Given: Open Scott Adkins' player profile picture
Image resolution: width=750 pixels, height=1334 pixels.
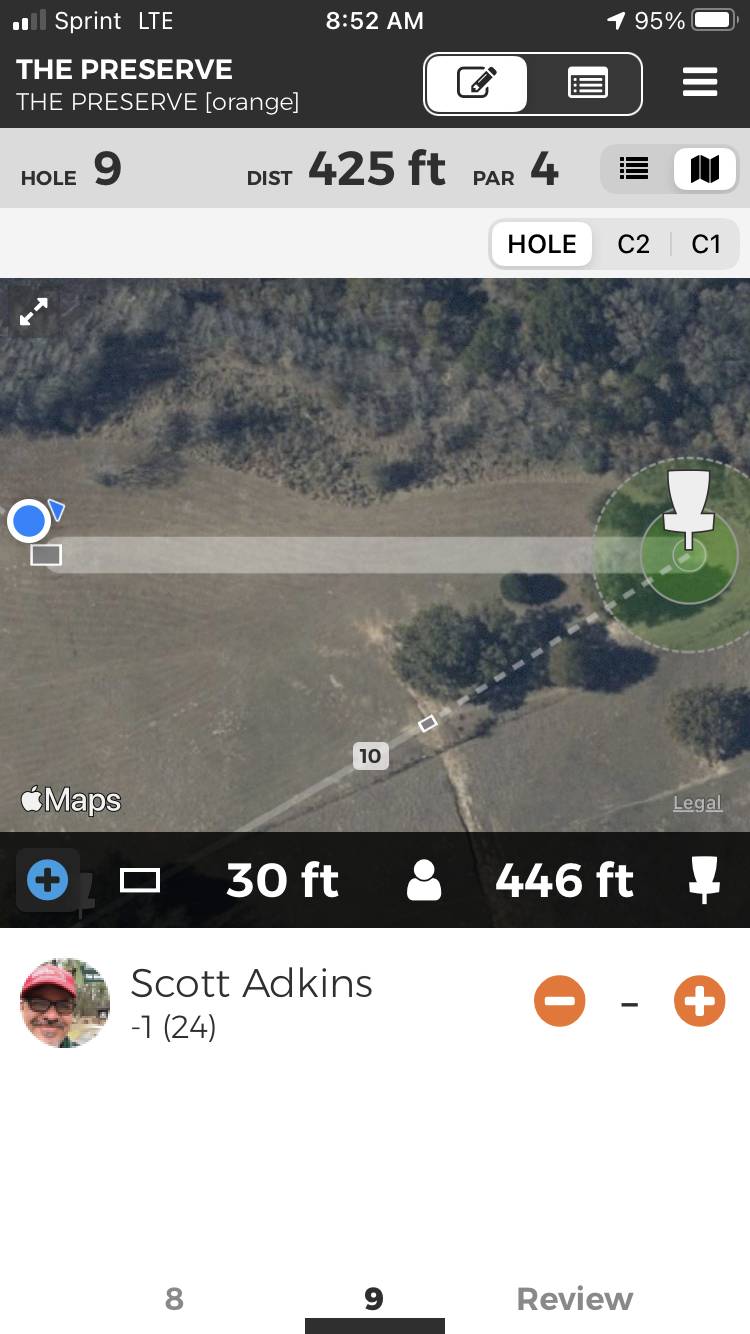Looking at the screenshot, I should pos(65,1002).
